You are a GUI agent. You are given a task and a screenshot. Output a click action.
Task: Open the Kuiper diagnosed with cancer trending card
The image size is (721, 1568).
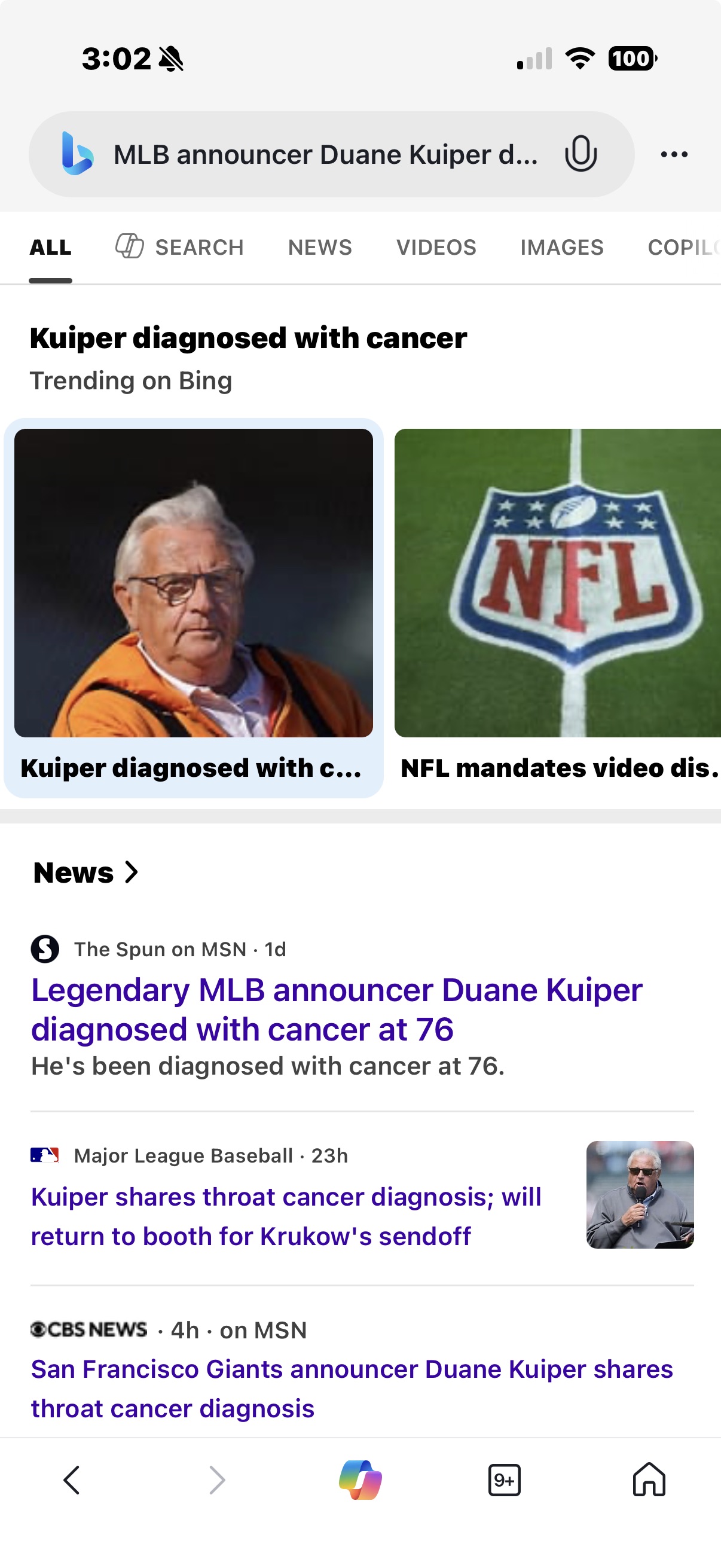194,608
